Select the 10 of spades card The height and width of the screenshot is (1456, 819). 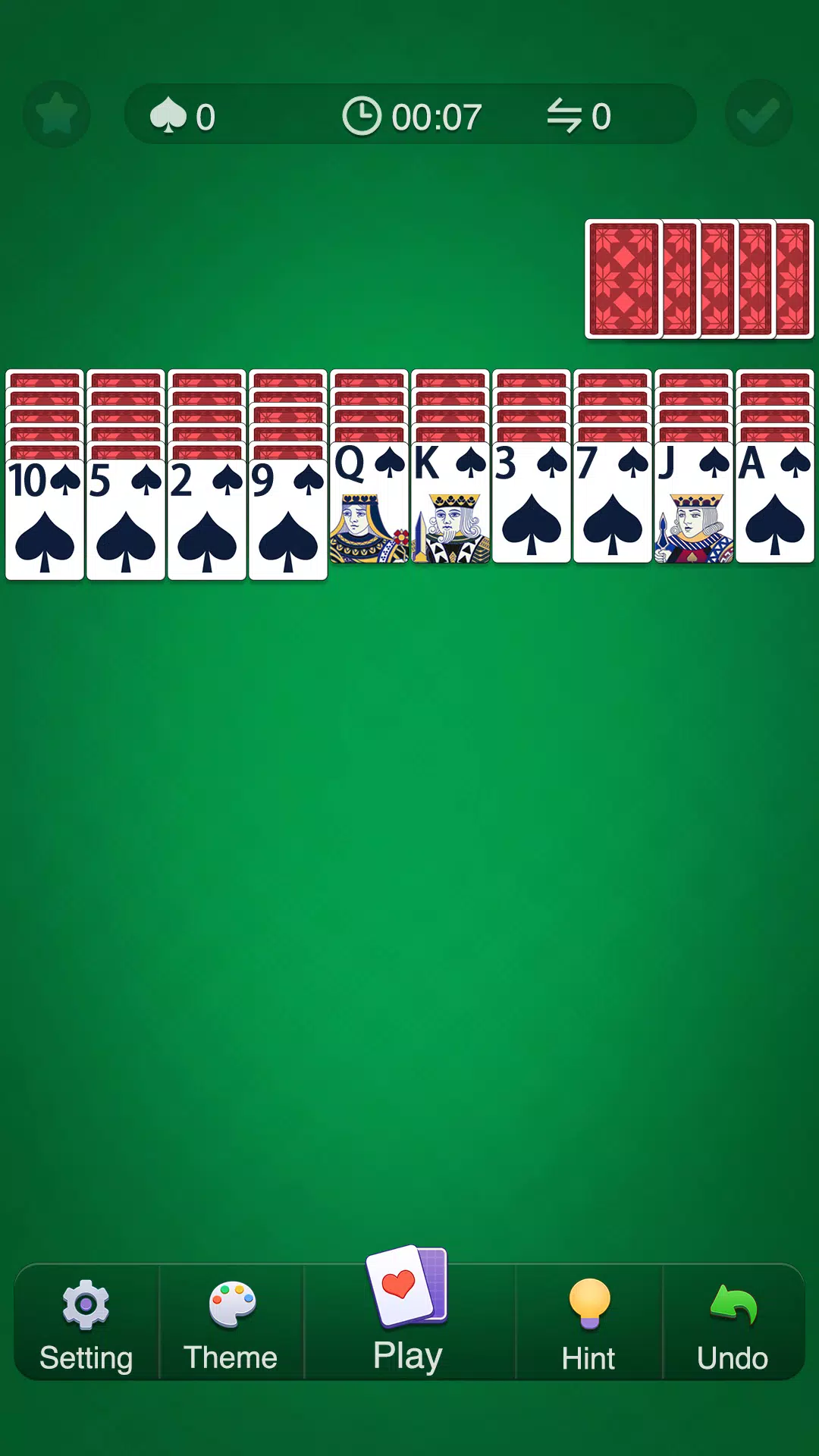45,519
